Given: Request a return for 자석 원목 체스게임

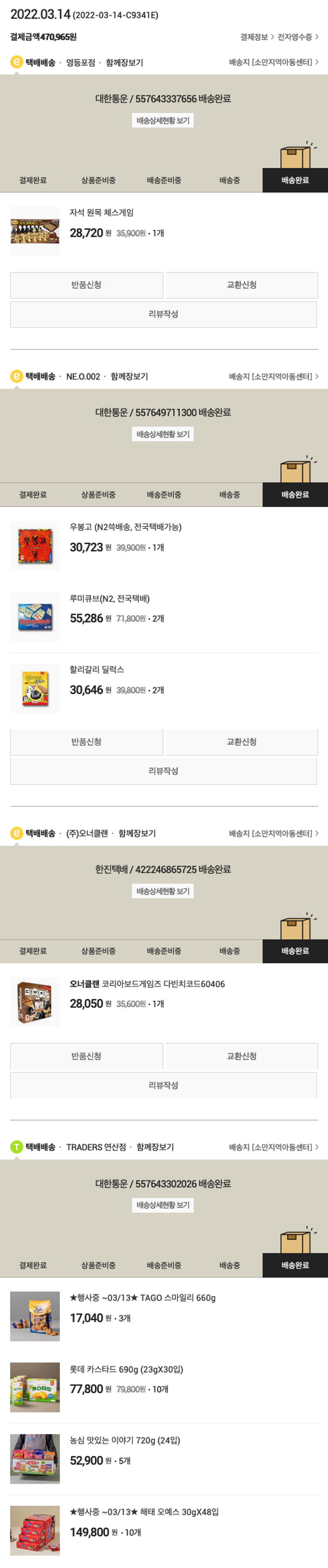Looking at the screenshot, I should [x=87, y=285].
